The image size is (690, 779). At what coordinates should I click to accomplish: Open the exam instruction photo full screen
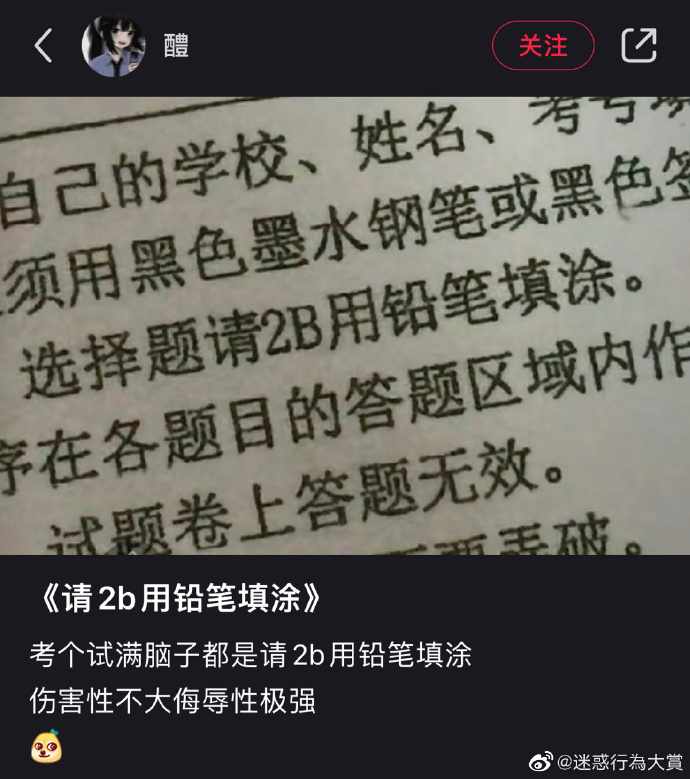[345, 325]
